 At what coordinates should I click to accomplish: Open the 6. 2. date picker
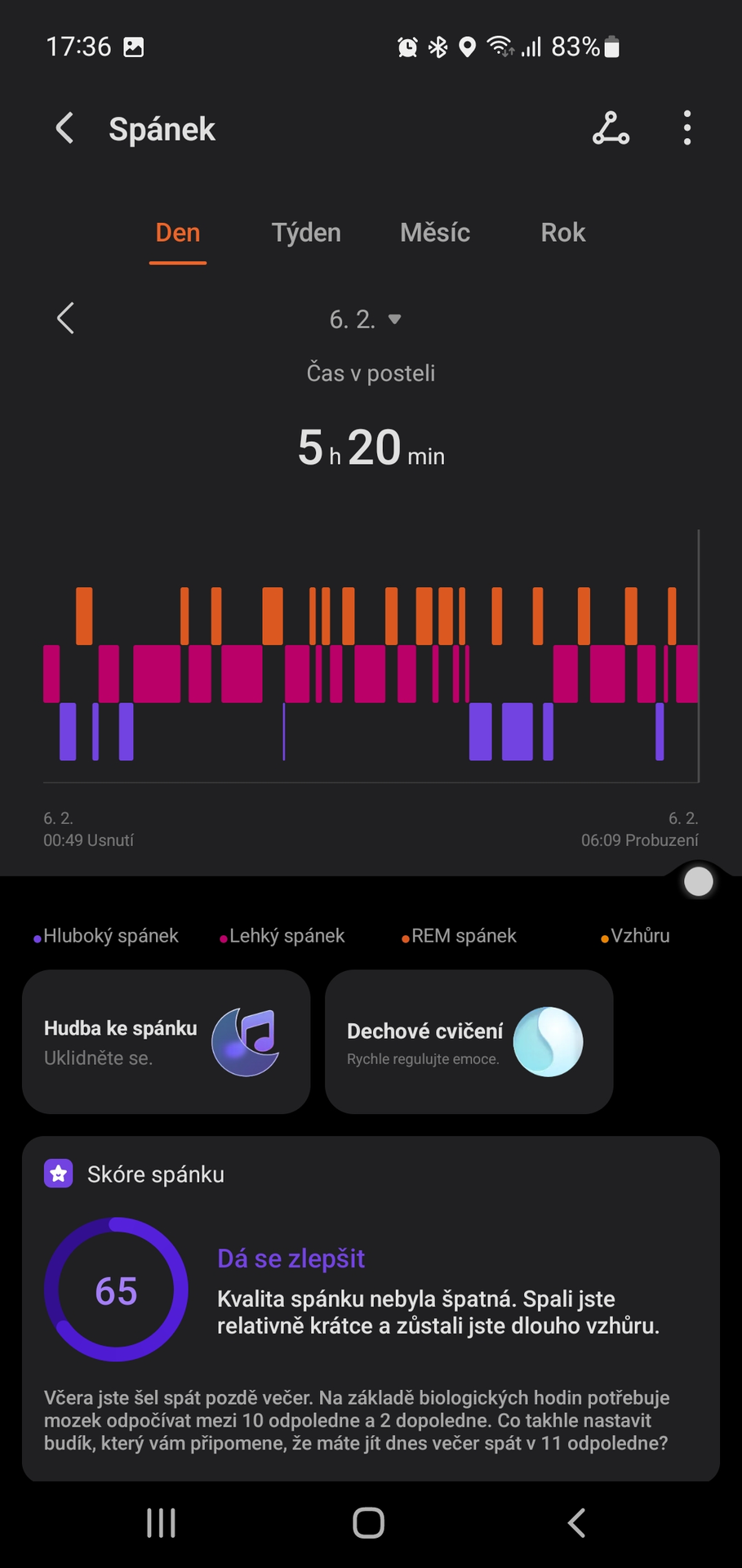[x=365, y=319]
